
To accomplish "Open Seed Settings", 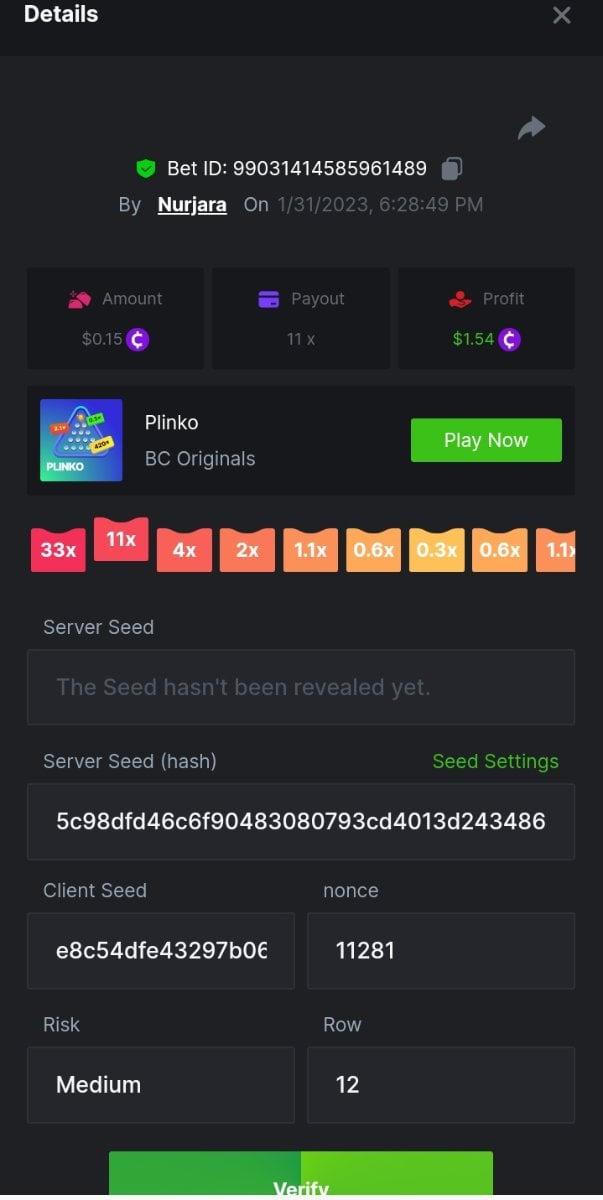I will pyautogui.click(x=495, y=761).
